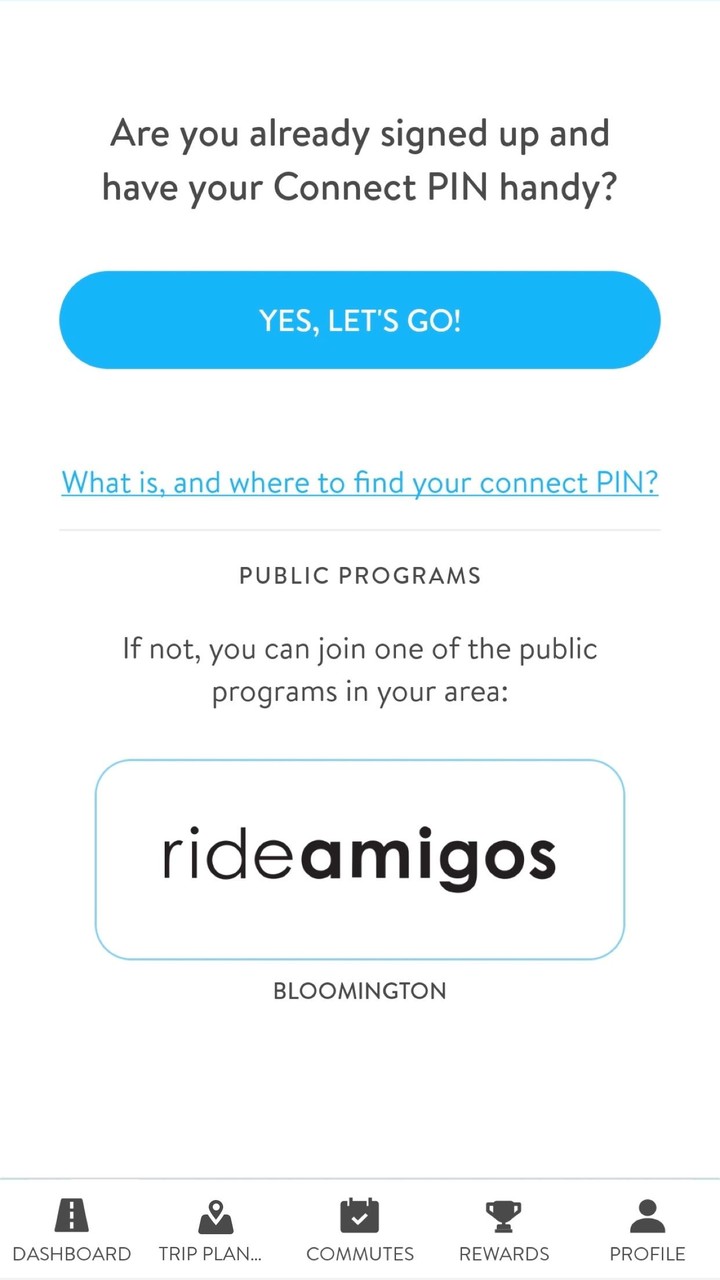The height and width of the screenshot is (1280, 720).
Task: Open the PROFILE tab
Action: 647,1253
